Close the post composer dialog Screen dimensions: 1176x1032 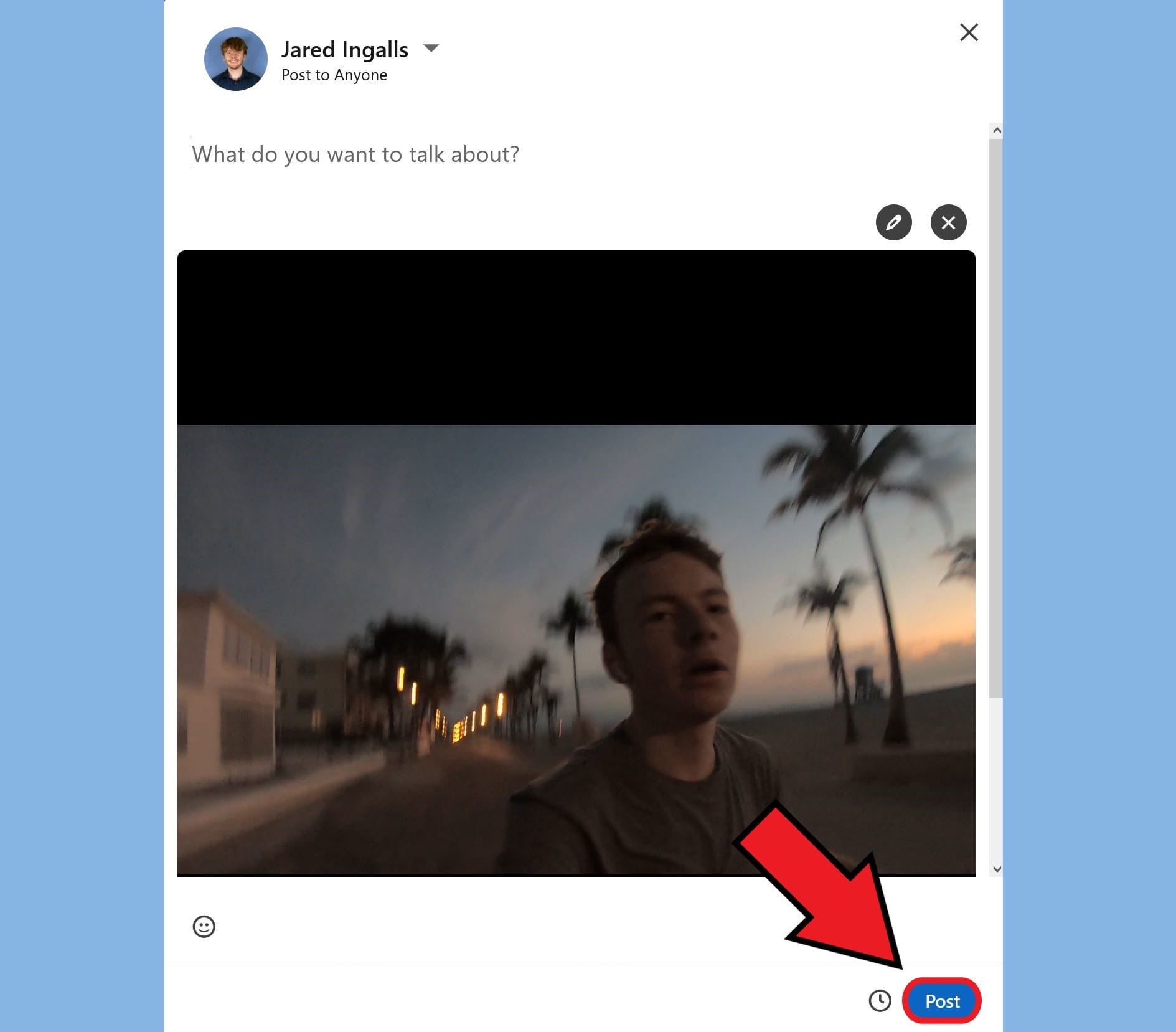click(x=969, y=32)
